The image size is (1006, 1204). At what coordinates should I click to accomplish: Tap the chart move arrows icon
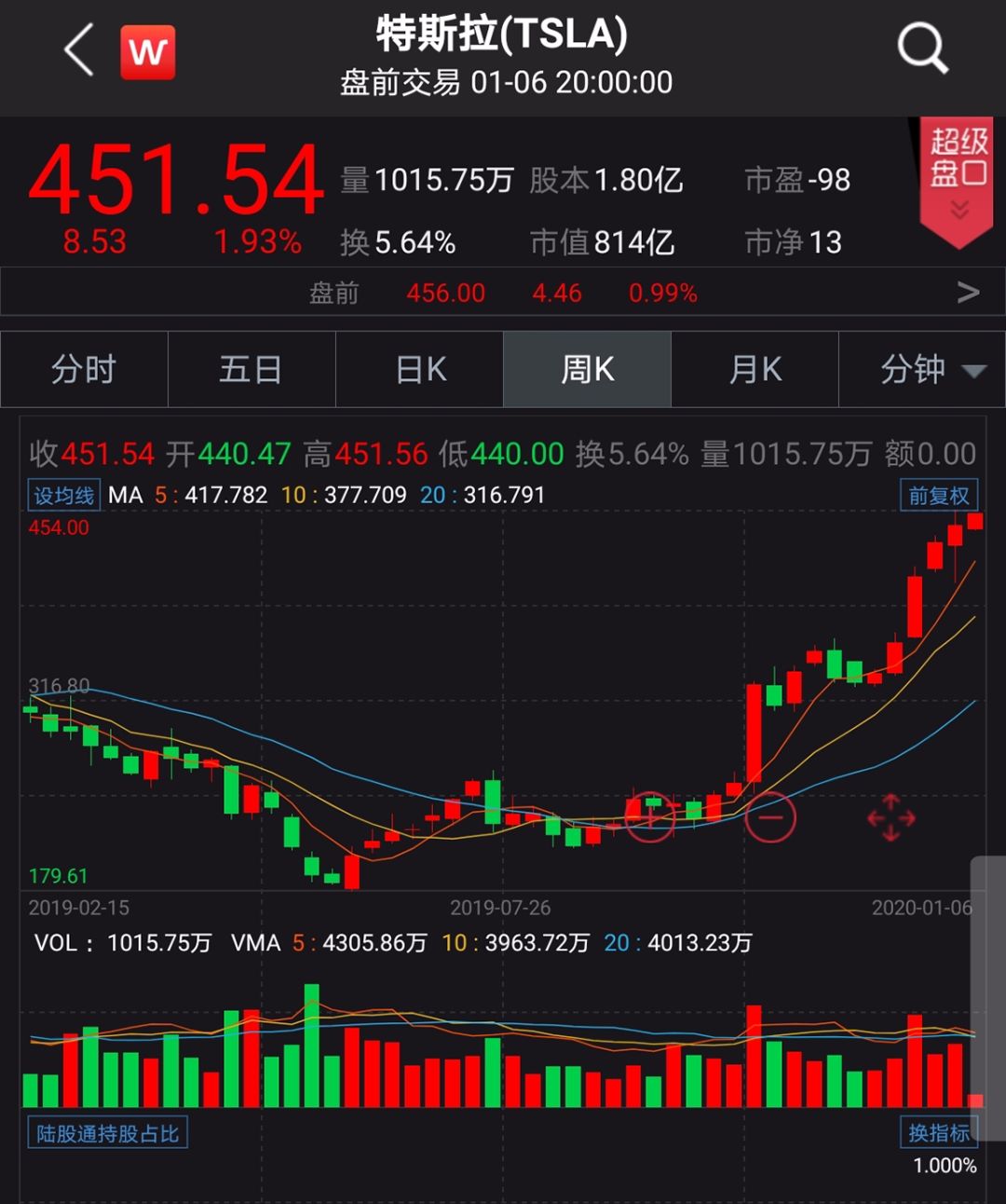890,817
